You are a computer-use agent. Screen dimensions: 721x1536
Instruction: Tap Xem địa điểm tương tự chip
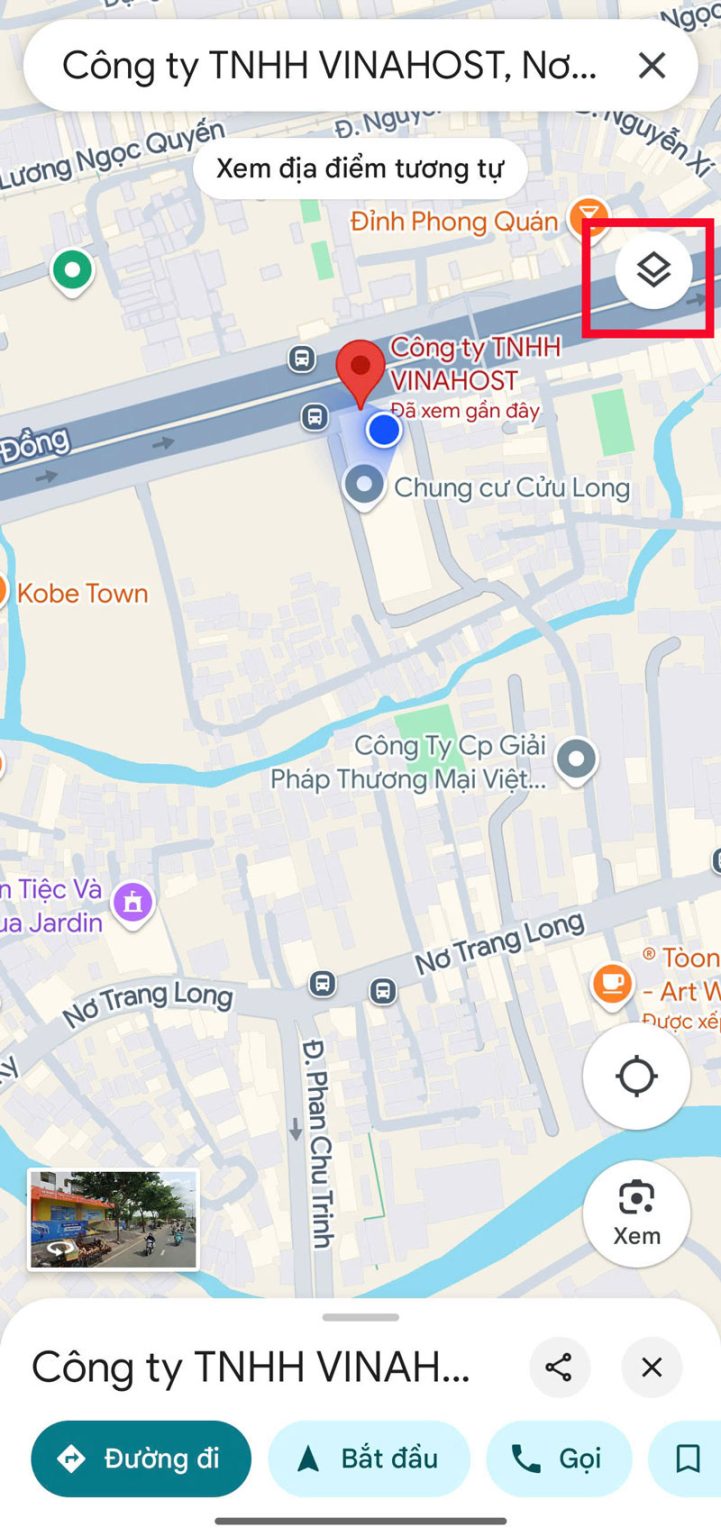point(360,168)
